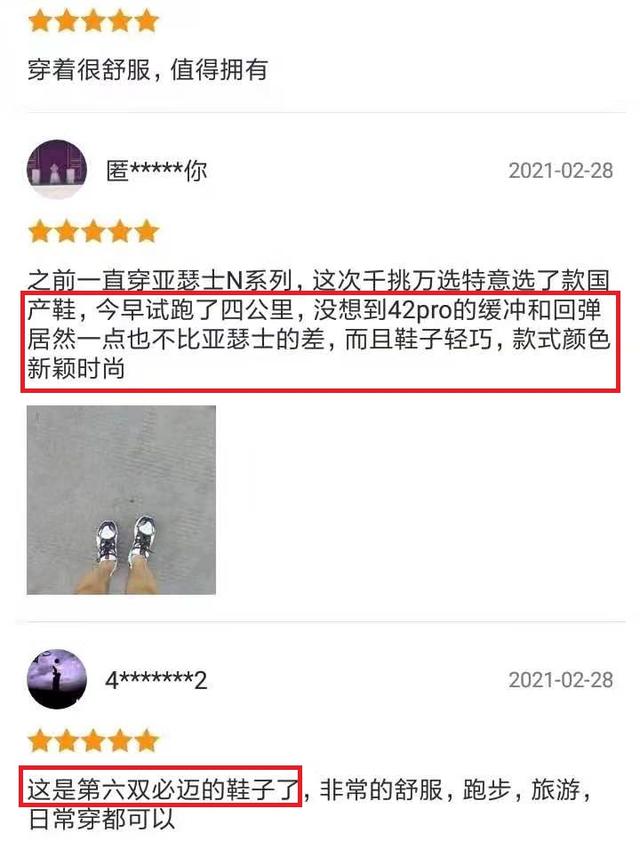Screen dimensions: 640x849
Task: Open reviewer 4*******2's avatar
Action: [57, 679]
